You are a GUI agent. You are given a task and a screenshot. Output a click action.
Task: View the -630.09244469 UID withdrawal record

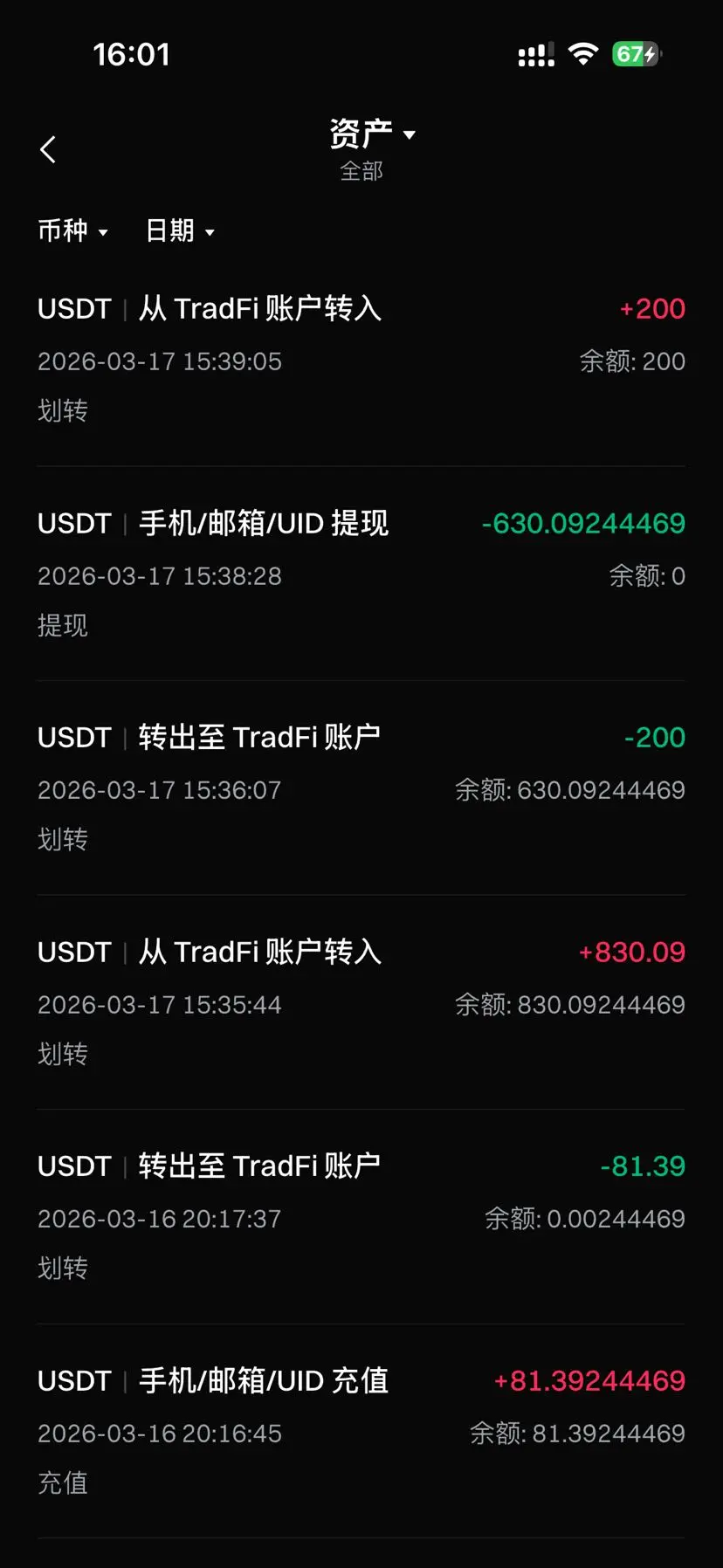(x=361, y=574)
